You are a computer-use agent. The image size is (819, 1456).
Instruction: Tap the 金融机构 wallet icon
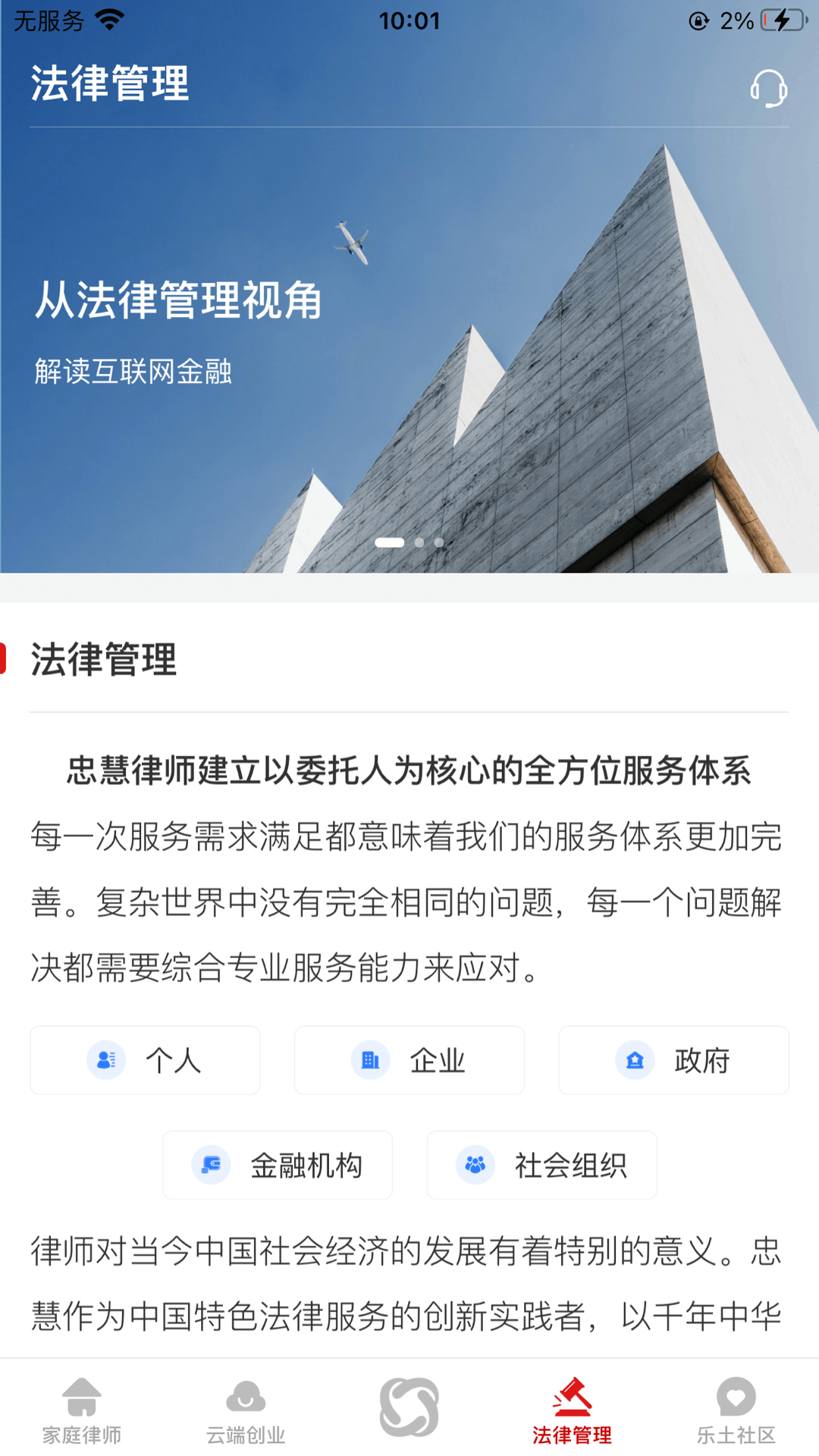pyautogui.click(x=209, y=1165)
